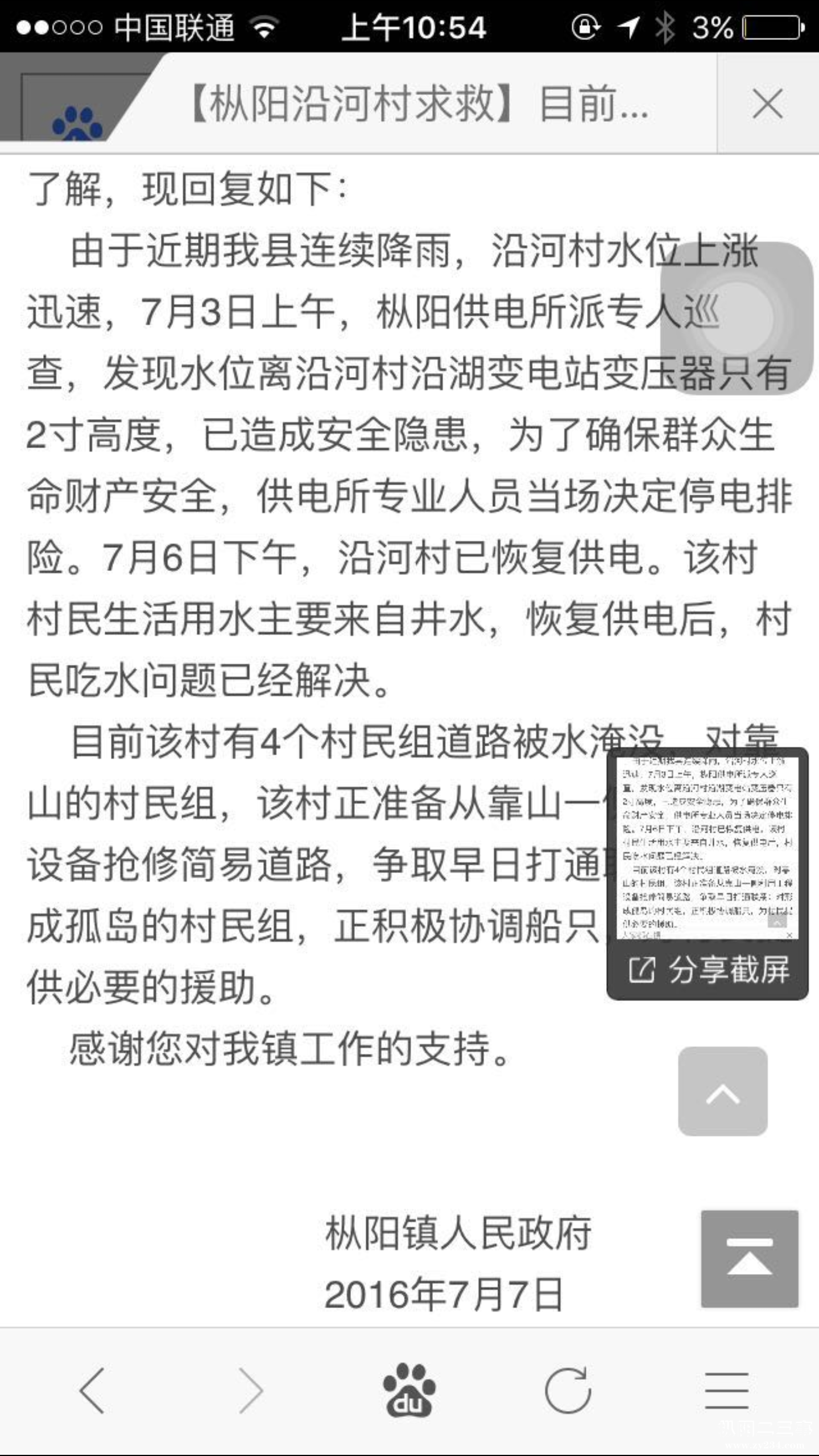
Task: Go back to the previous page
Action: [92, 1390]
